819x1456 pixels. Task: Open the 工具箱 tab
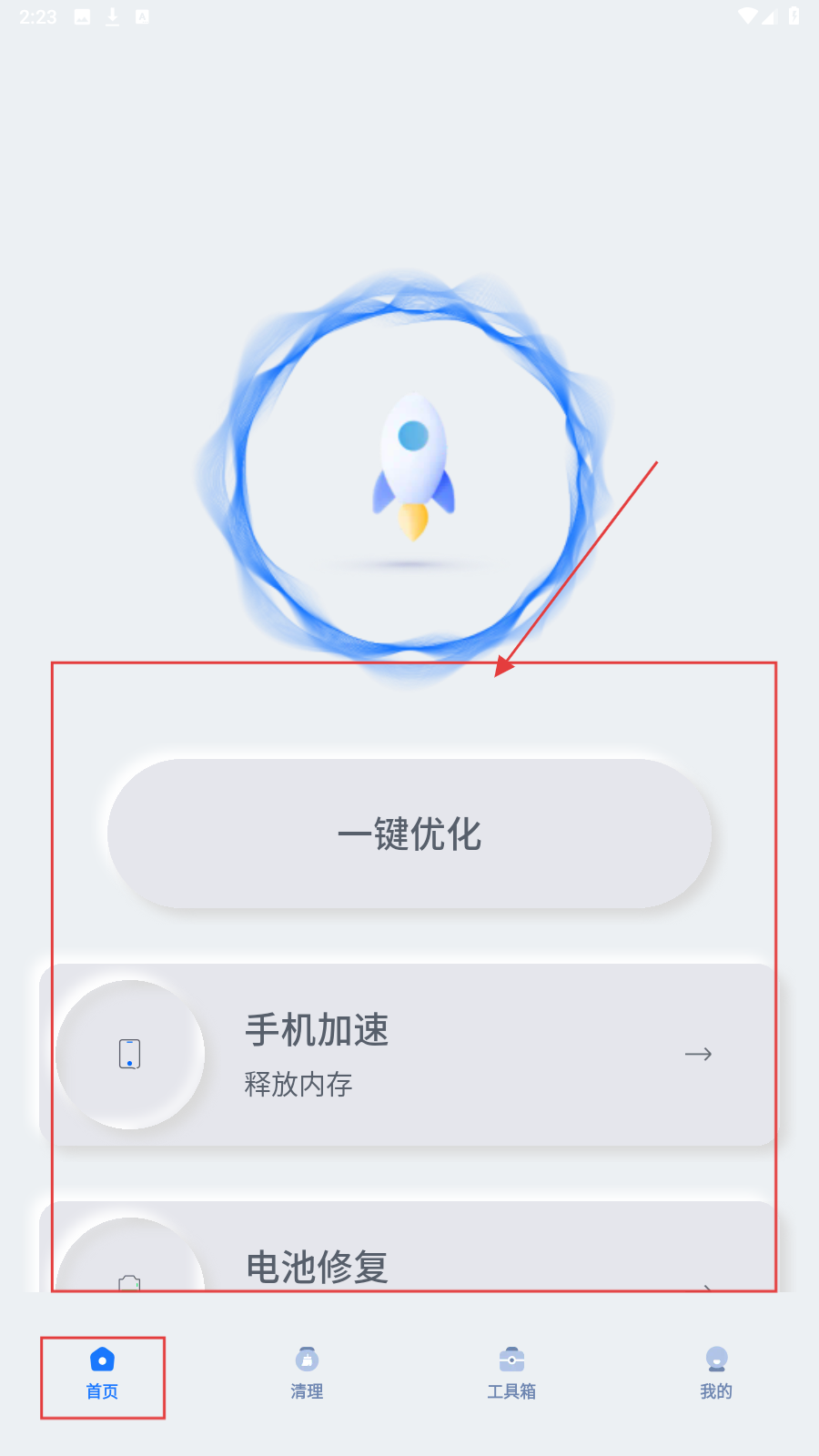[x=511, y=1374]
